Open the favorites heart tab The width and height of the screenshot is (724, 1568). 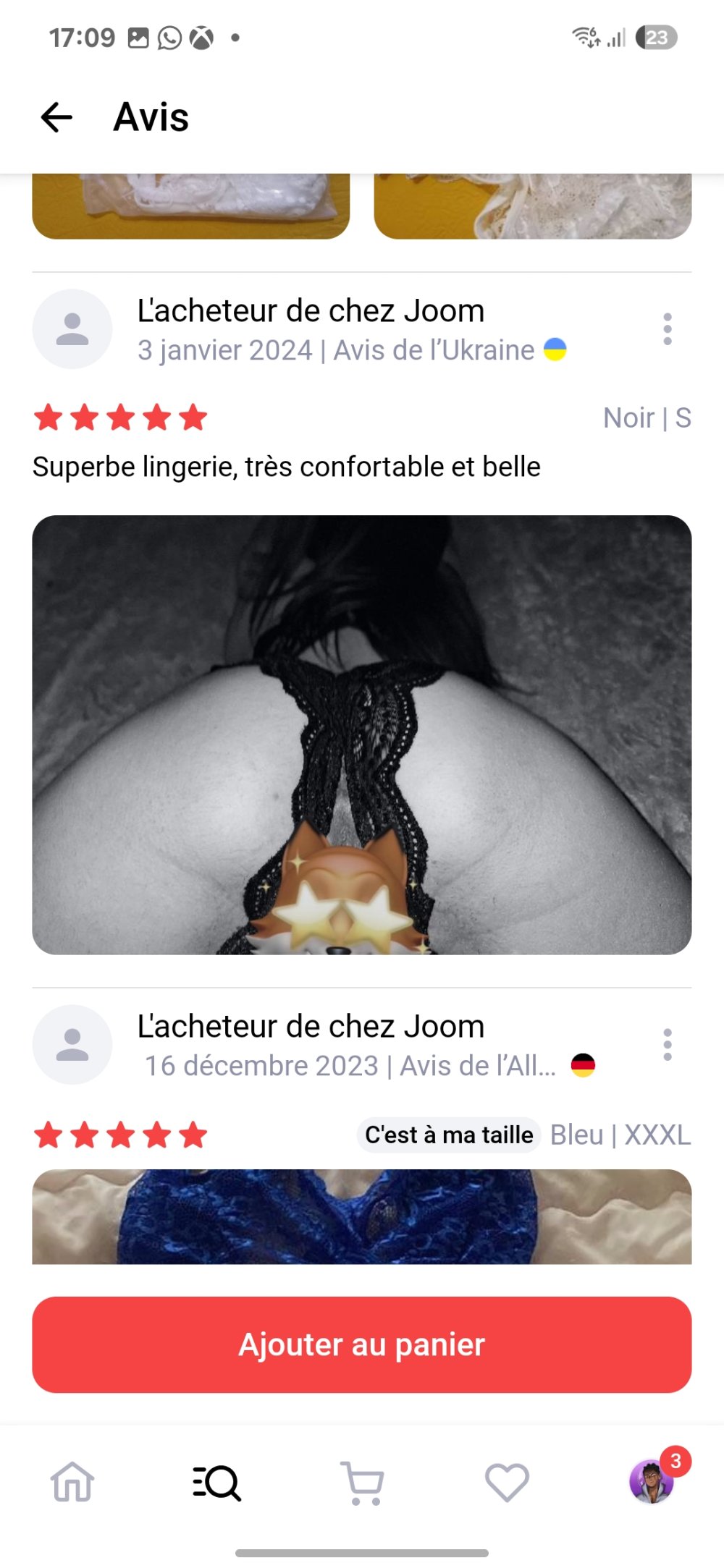coord(507,1482)
